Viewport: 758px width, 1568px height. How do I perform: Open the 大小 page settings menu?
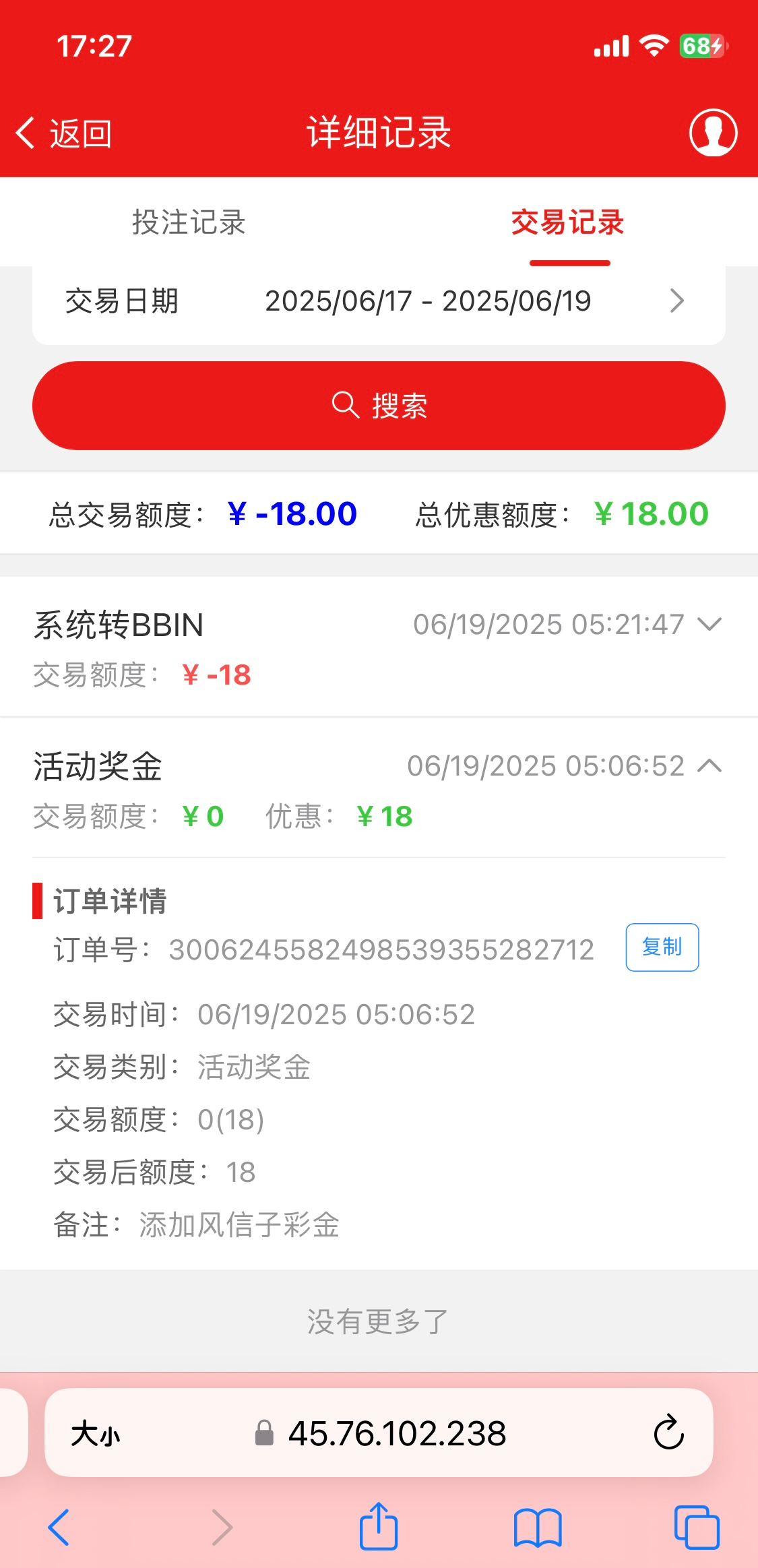[96, 1433]
